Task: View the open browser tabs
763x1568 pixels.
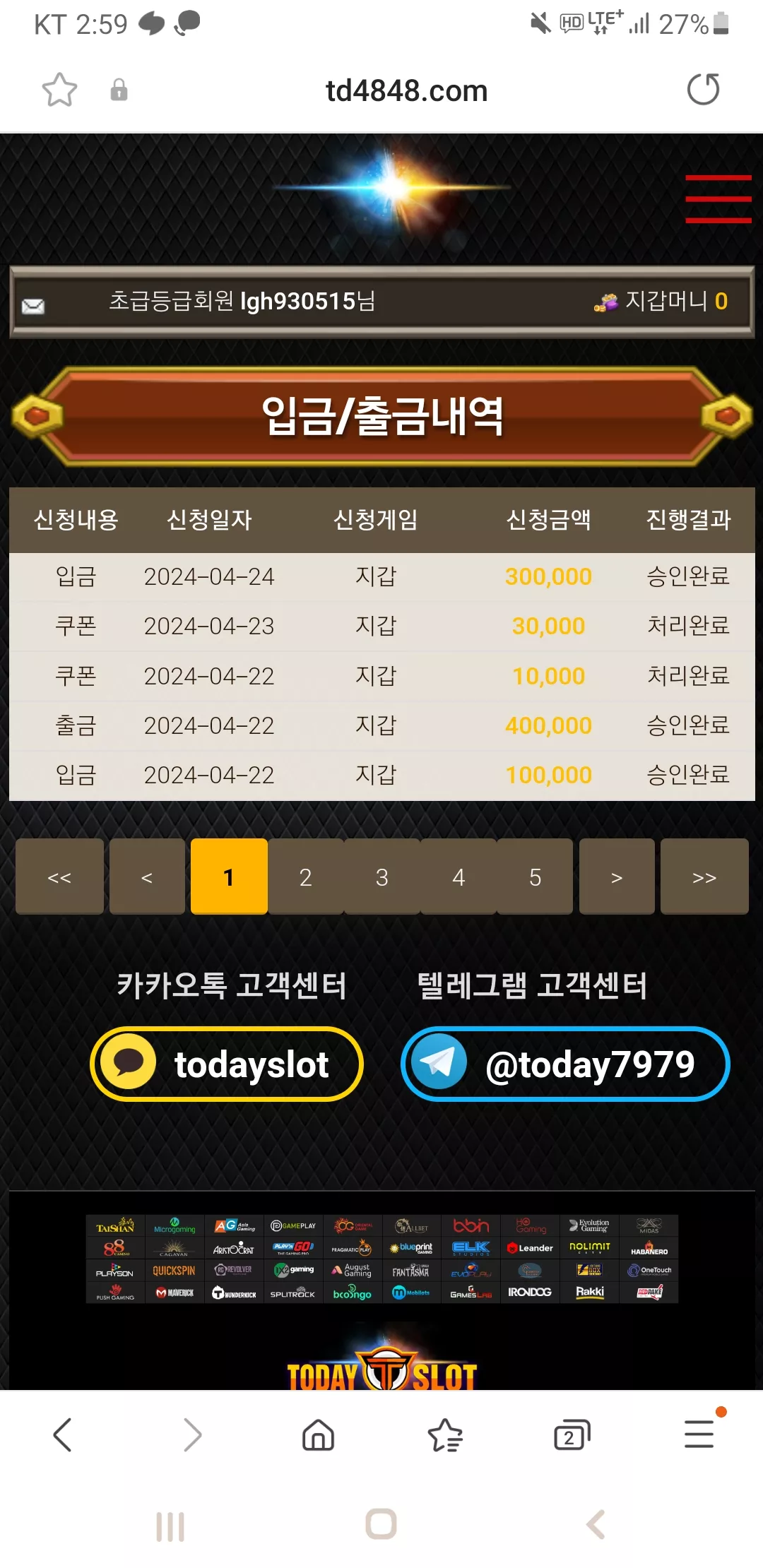Action: click(x=572, y=1435)
